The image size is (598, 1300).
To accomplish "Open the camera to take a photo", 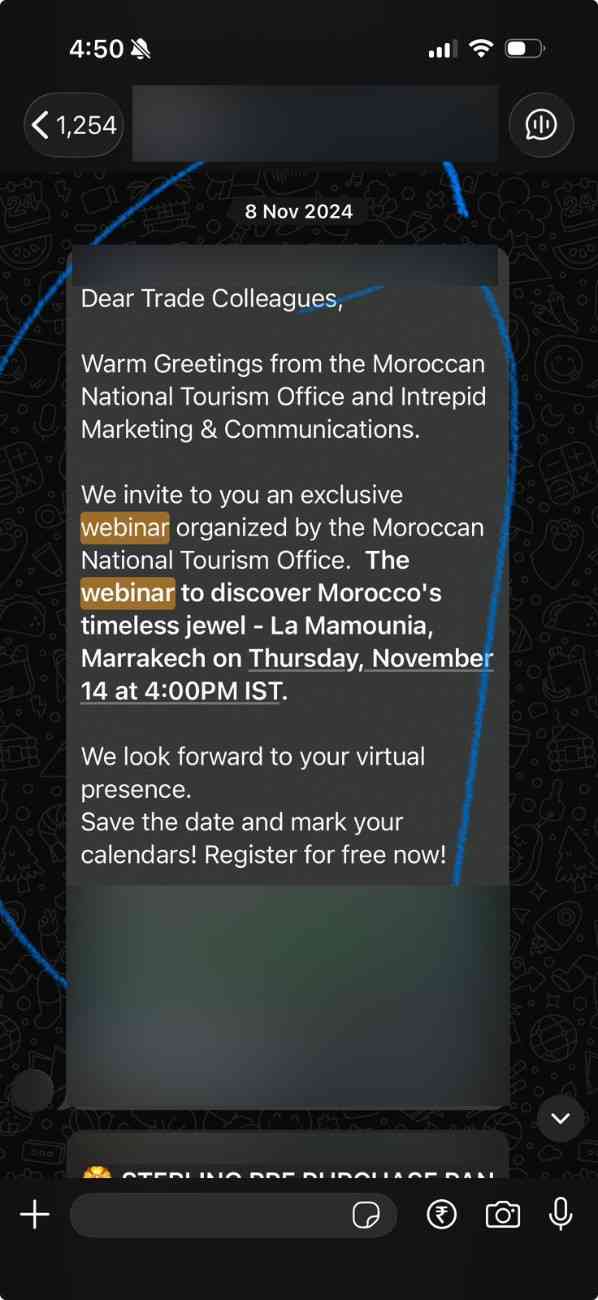I will [502, 1215].
